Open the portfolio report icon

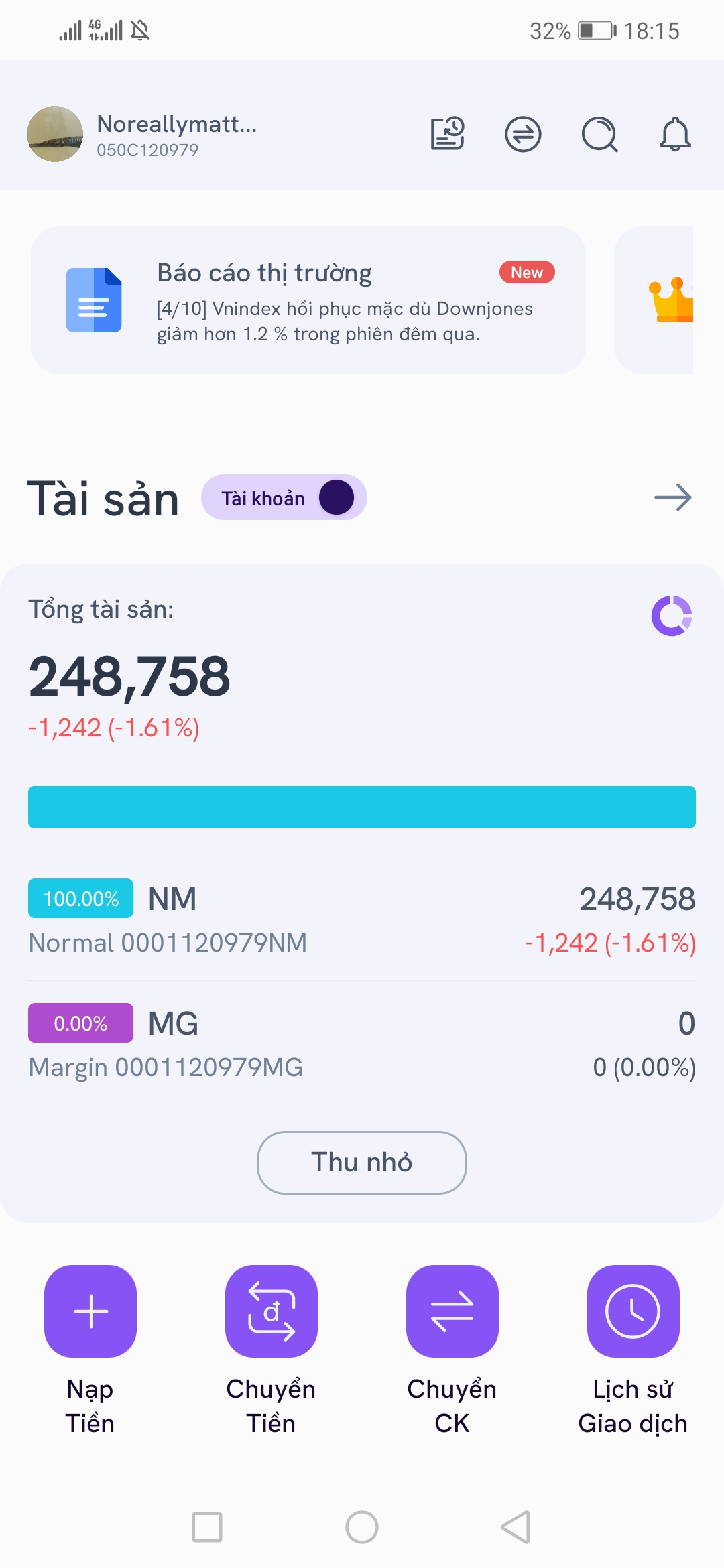tap(448, 134)
